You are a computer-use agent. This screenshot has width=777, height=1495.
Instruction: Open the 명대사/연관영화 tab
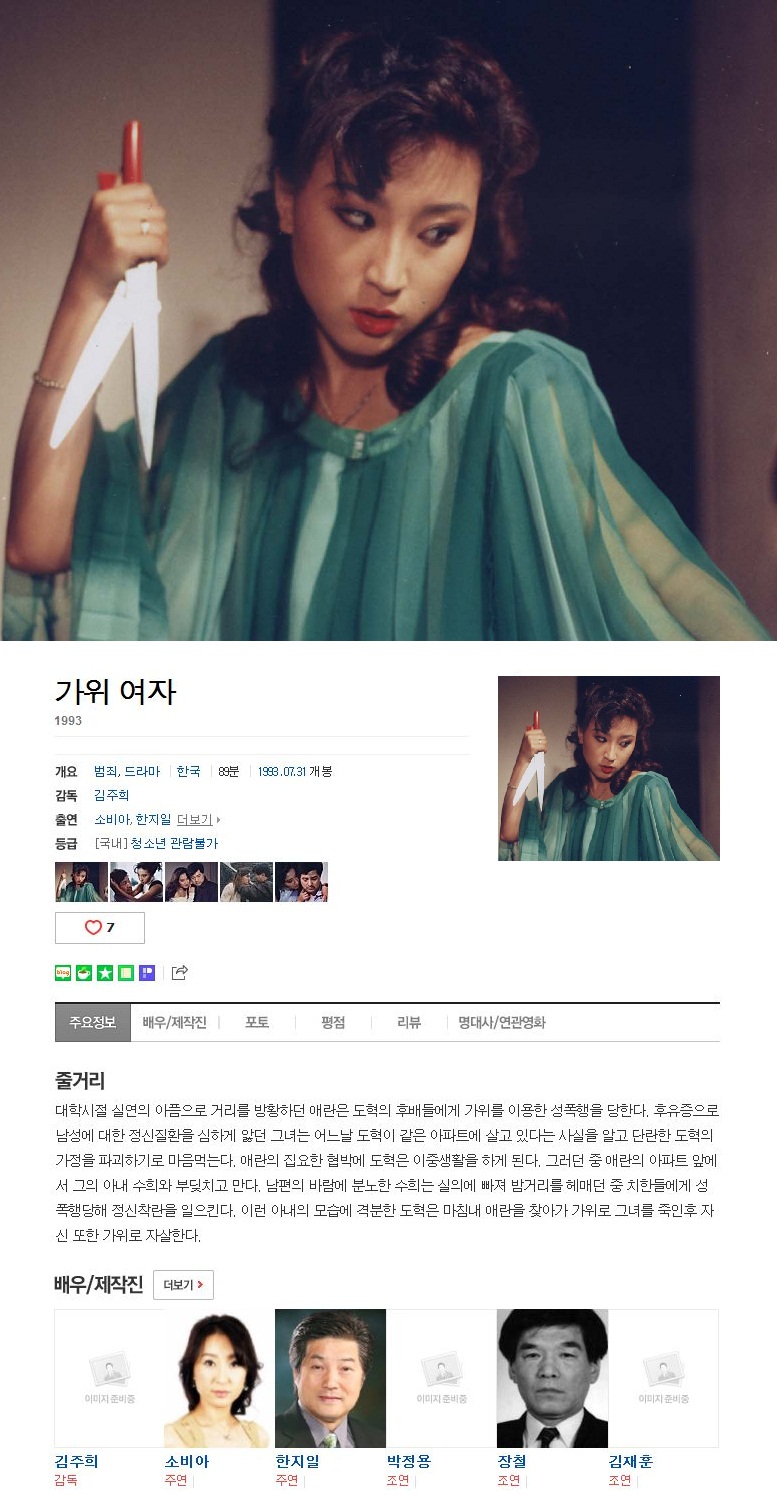pyautogui.click(x=502, y=1023)
